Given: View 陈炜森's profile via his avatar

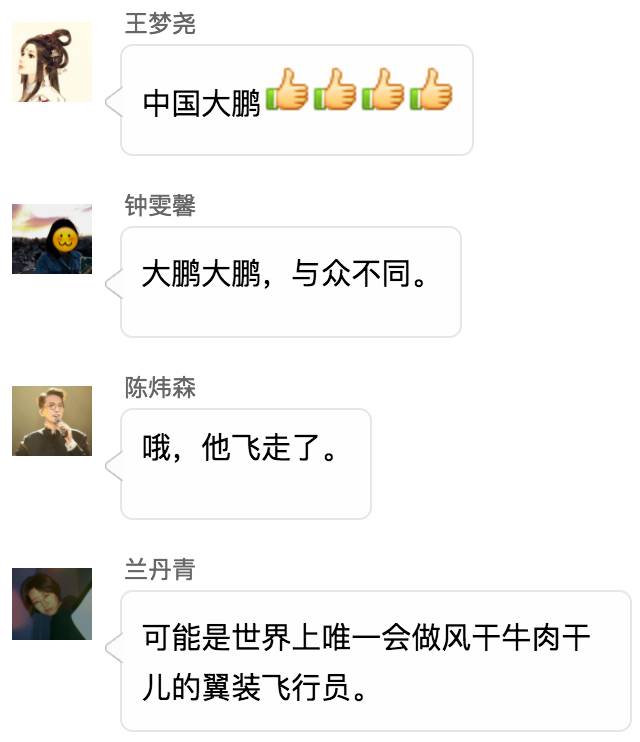Looking at the screenshot, I should (x=52, y=421).
